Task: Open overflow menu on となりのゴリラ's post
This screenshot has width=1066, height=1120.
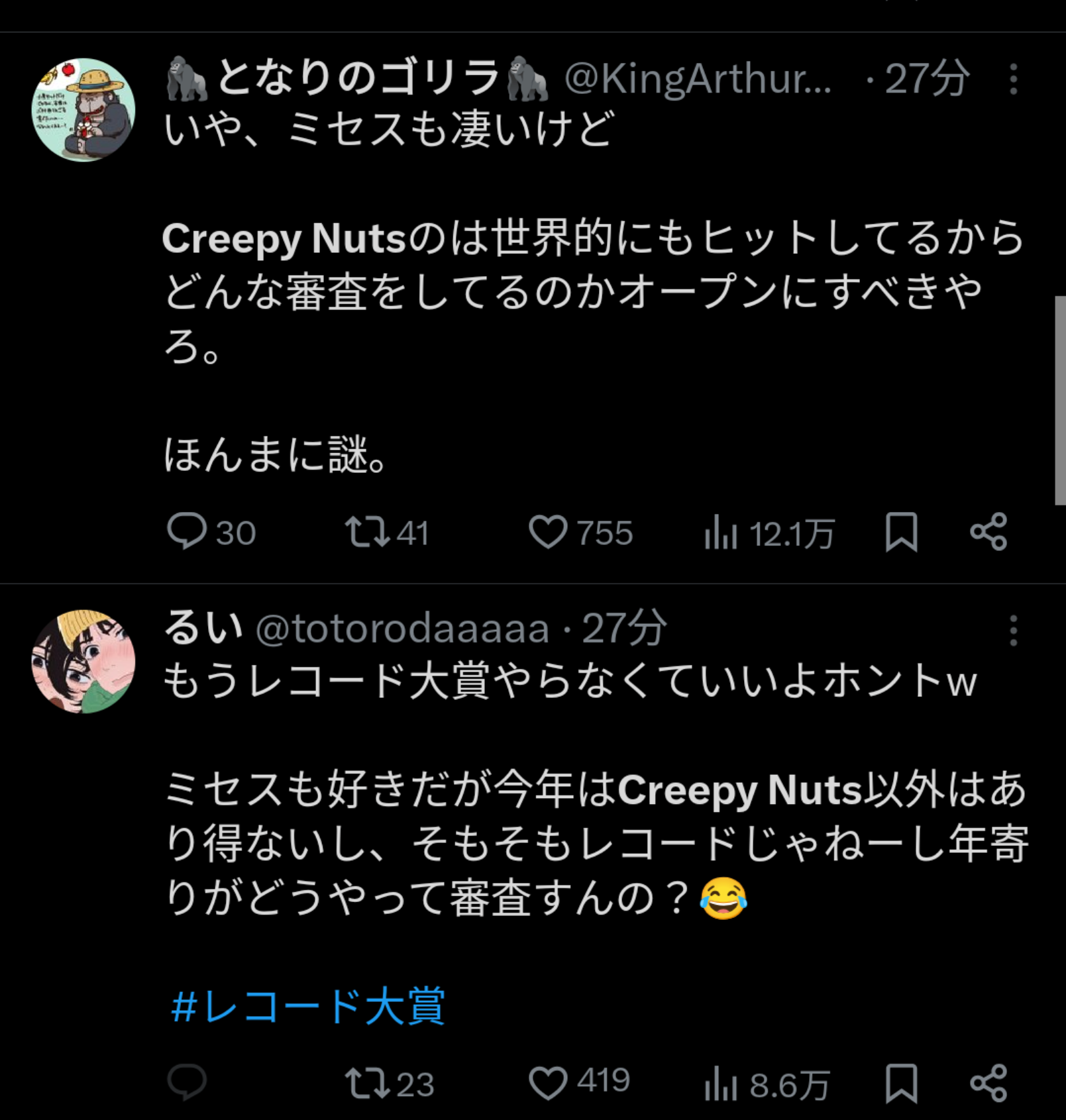Action: pos(1013,79)
